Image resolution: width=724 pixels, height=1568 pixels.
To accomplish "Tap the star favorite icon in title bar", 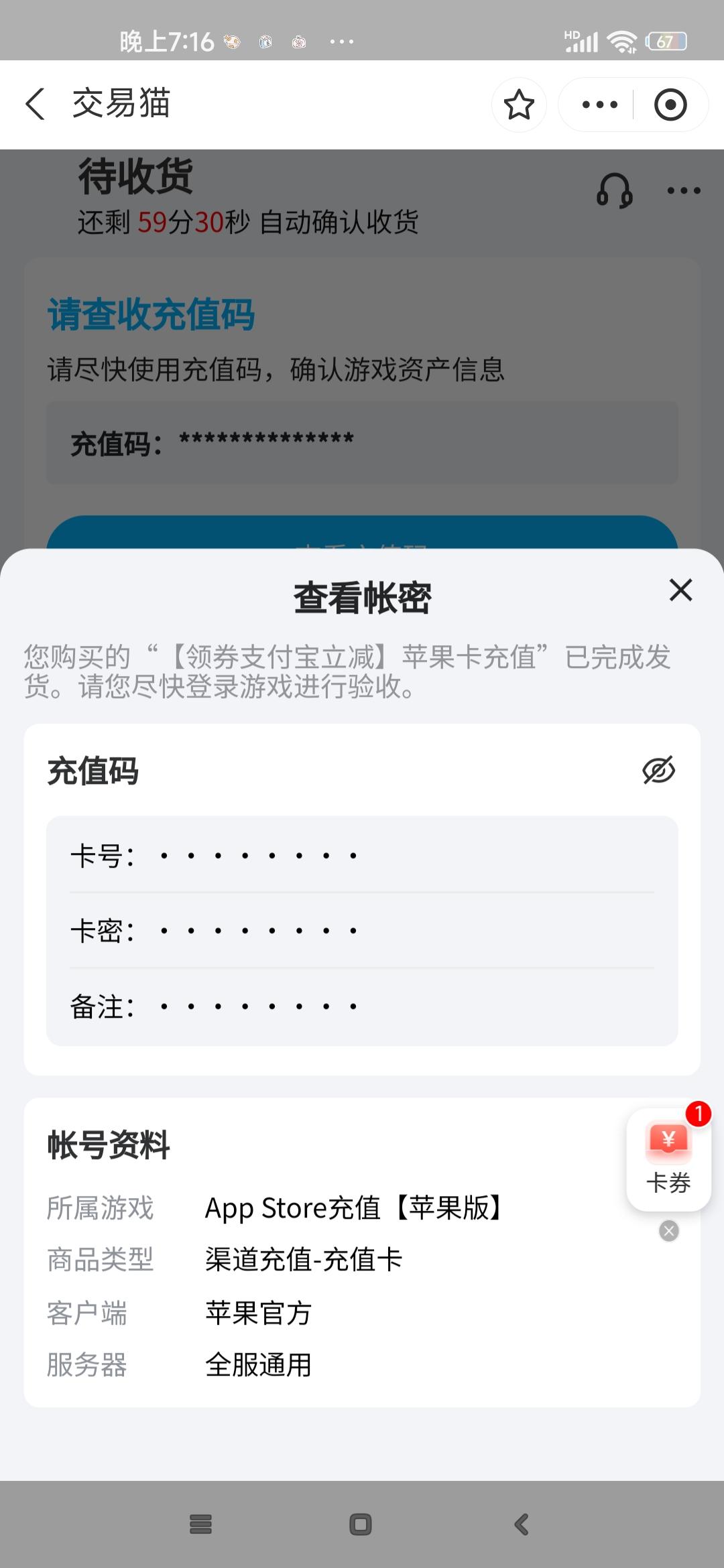I will 519,105.
